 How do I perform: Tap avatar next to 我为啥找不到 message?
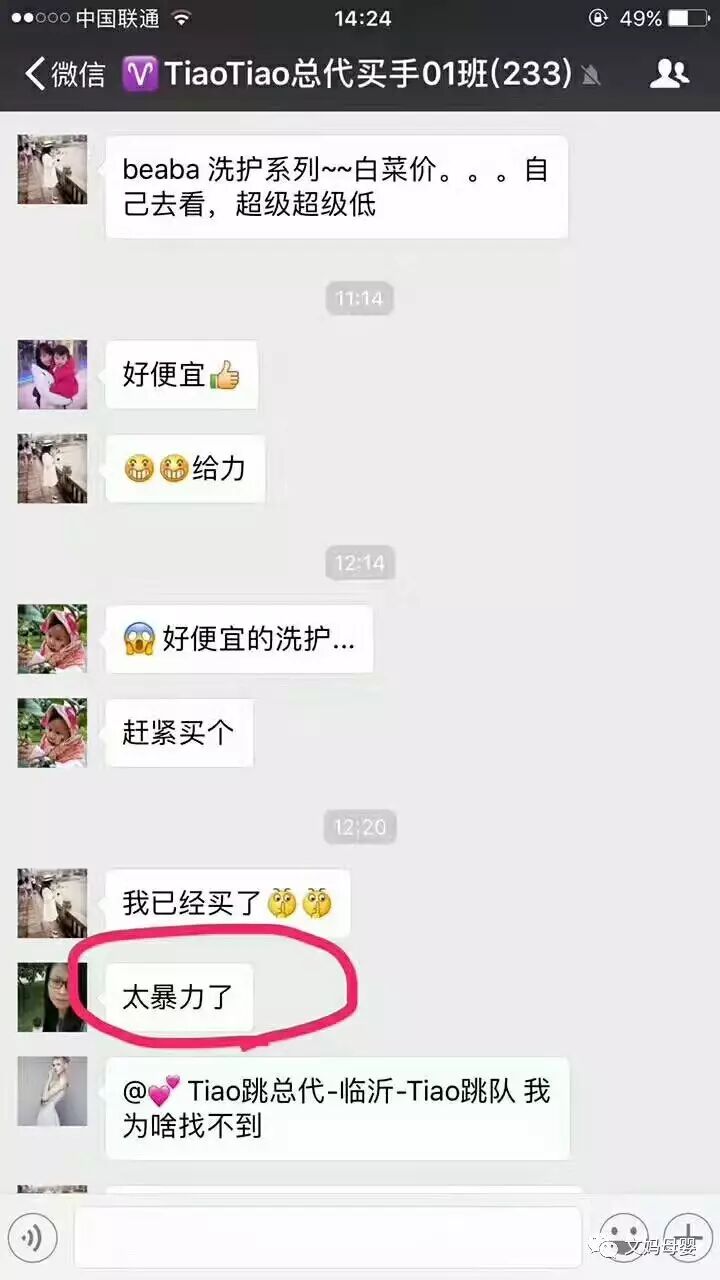(x=52, y=1091)
